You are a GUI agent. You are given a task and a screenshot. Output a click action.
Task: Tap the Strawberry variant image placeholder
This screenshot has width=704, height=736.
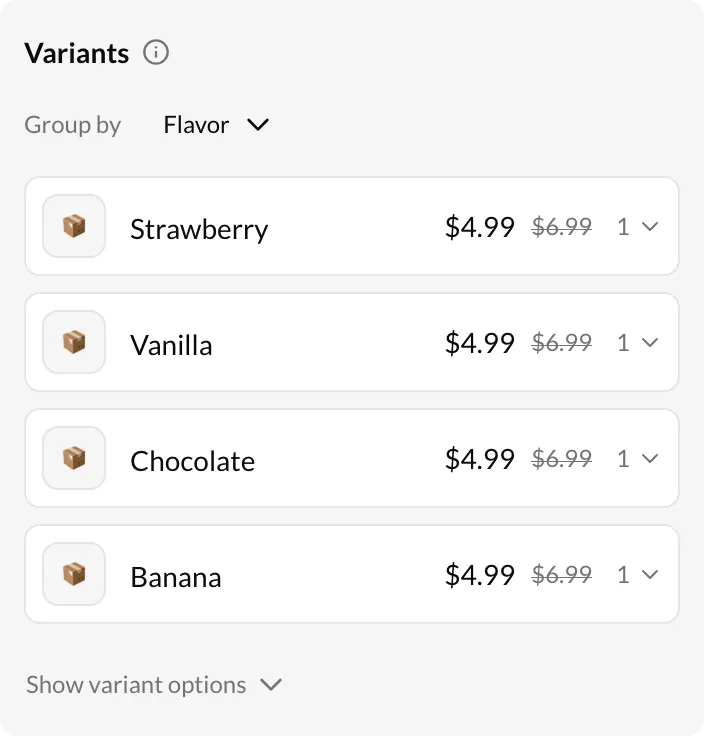click(x=74, y=226)
